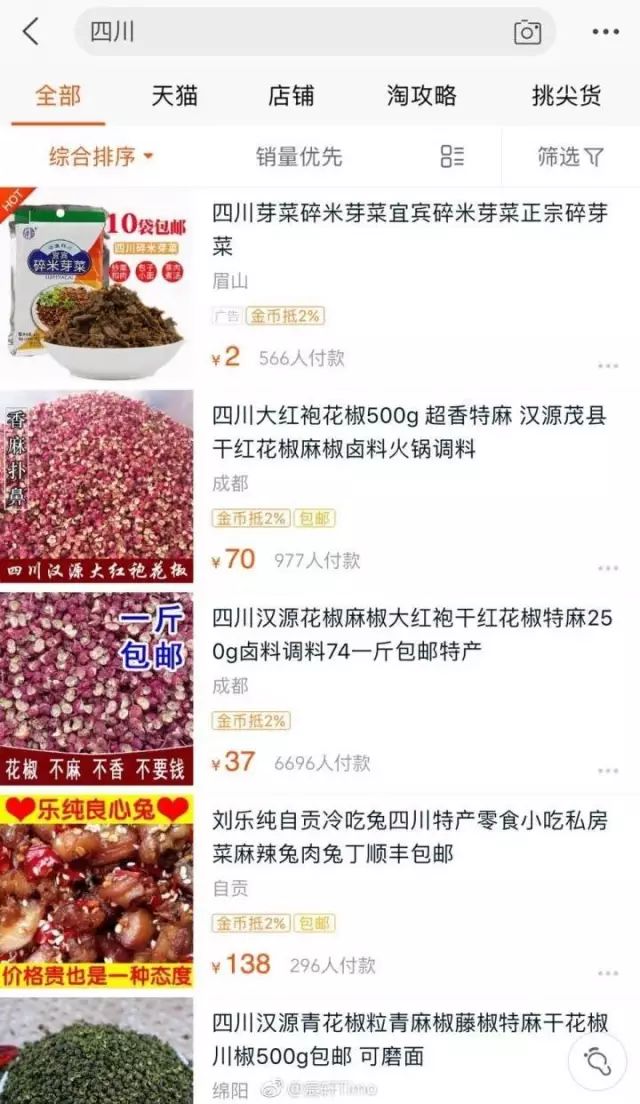Open camera image search icon

pos(527,32)
